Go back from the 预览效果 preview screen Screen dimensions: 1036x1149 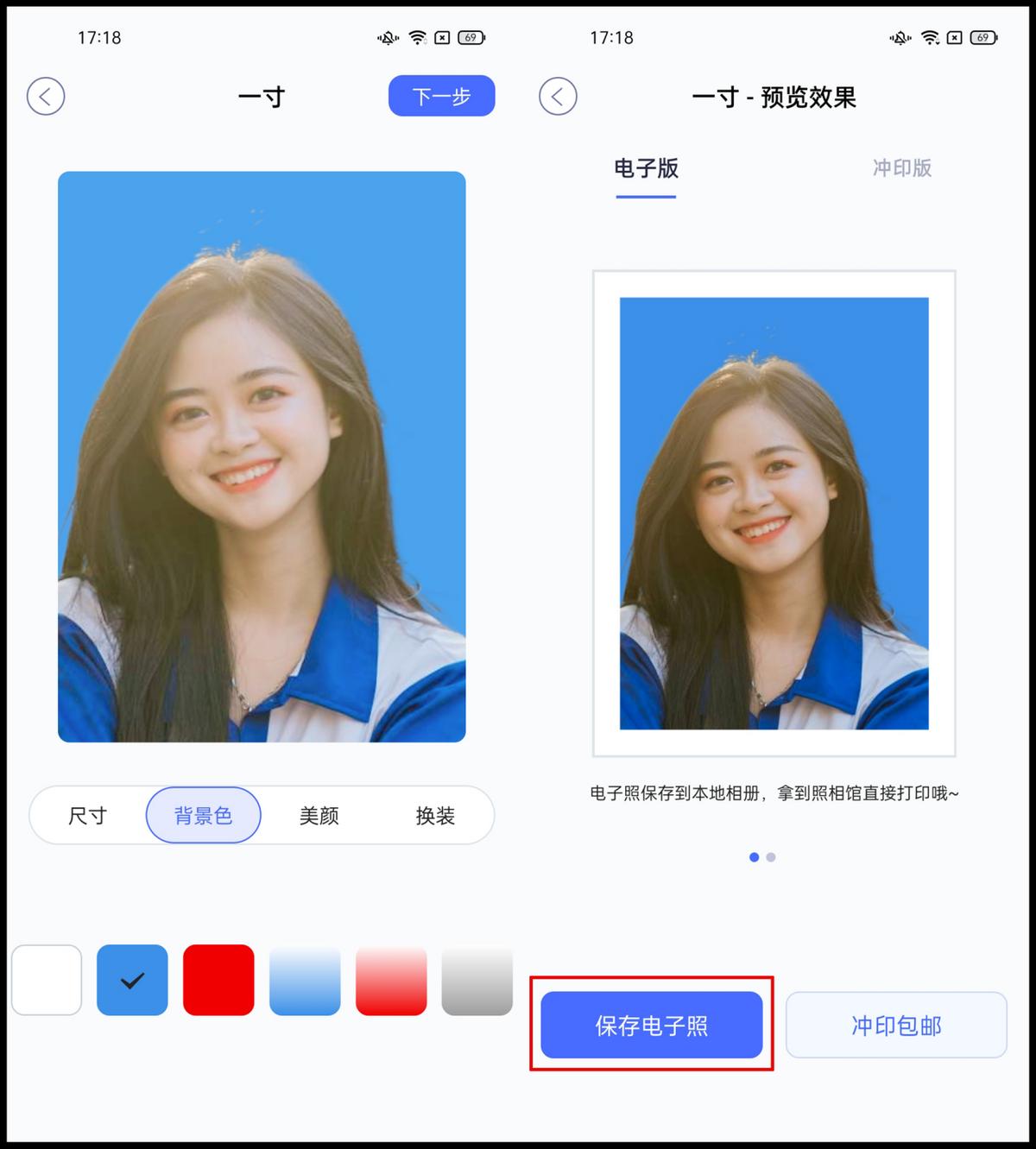point(558,96)
